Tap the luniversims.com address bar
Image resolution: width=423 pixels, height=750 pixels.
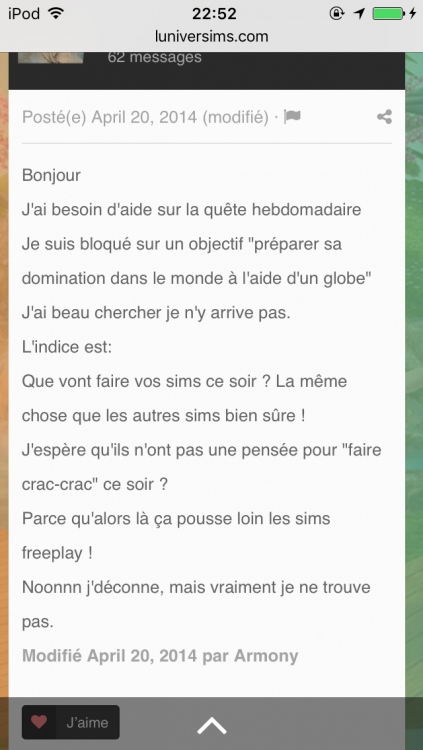tap(212, 36)
